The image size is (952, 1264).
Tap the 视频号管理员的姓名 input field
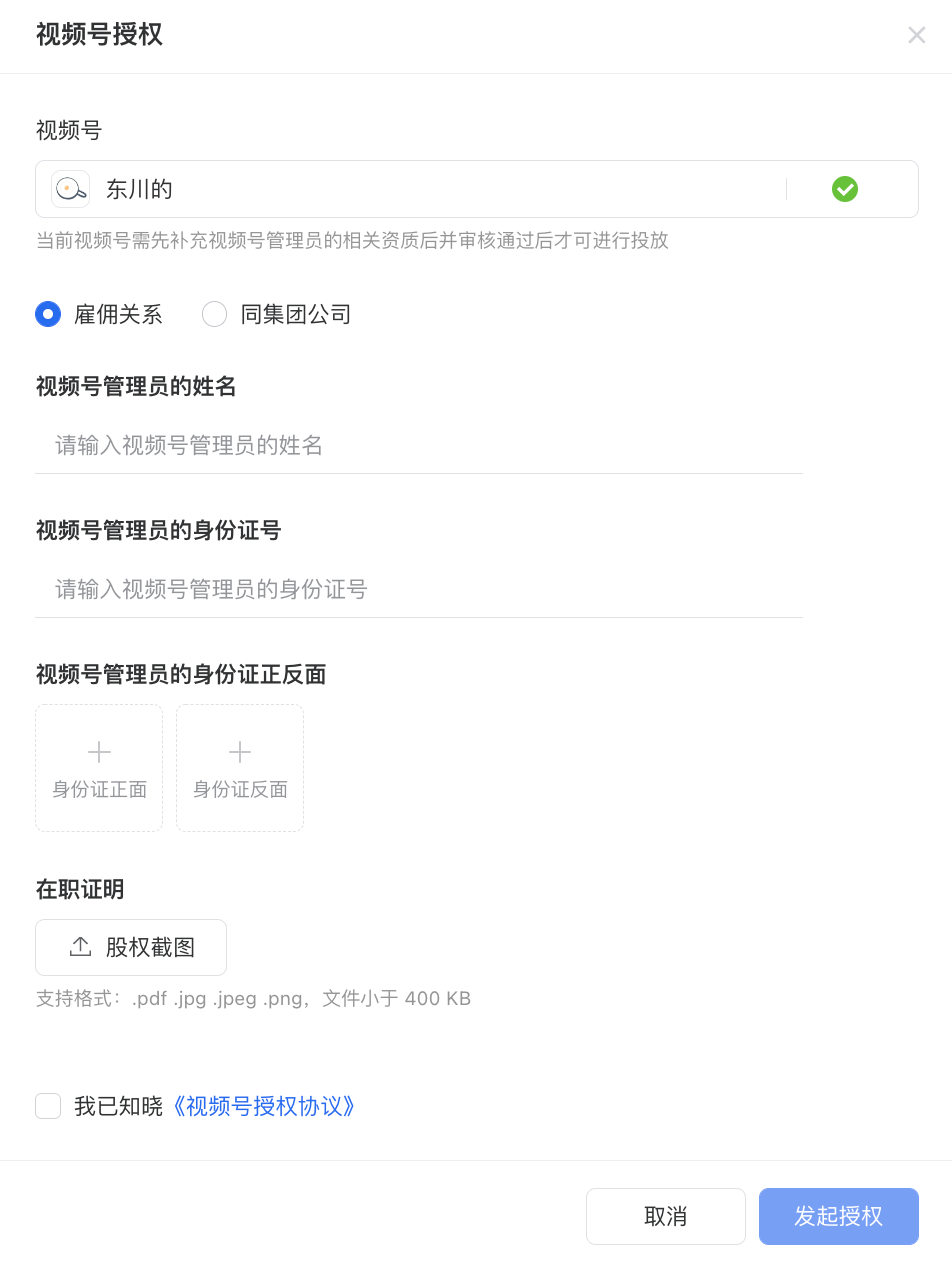point(418,445)
